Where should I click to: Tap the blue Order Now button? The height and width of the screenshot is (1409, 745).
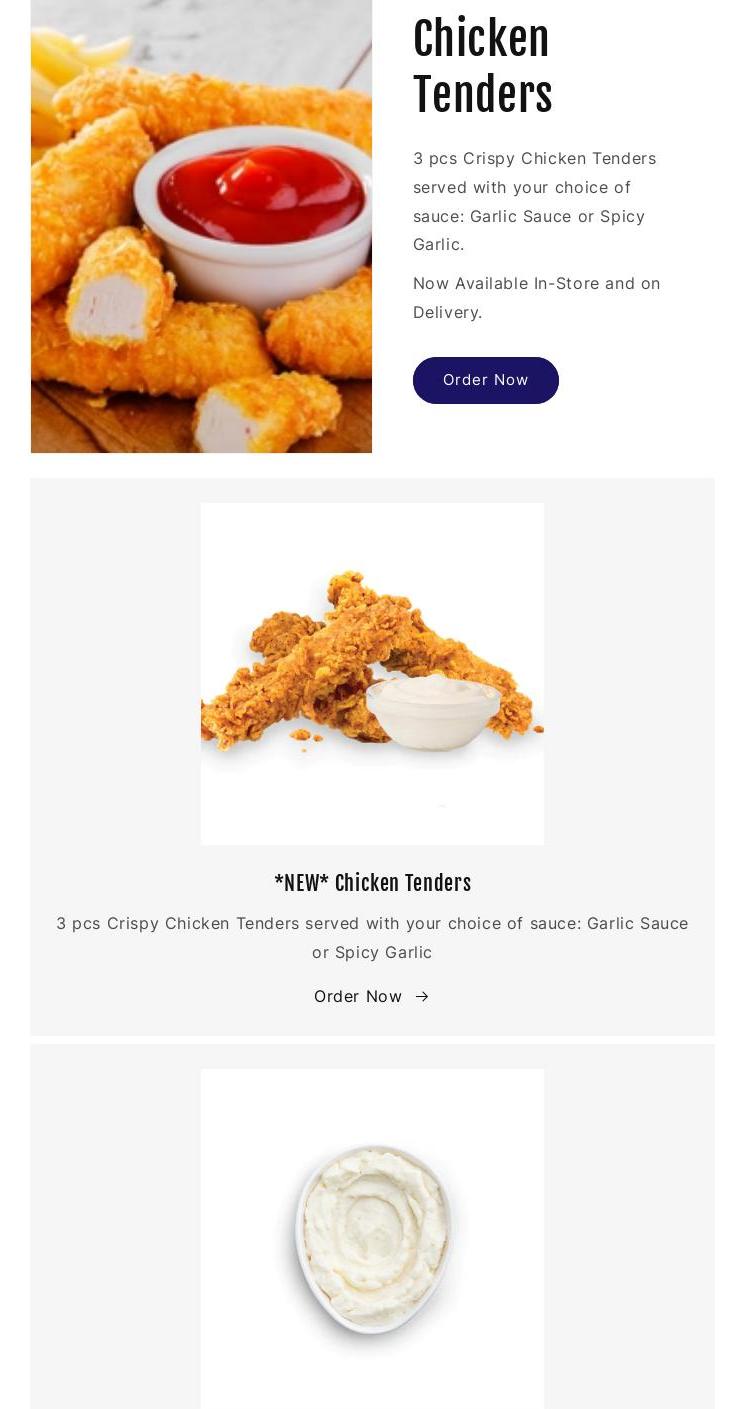click(485, 380)
